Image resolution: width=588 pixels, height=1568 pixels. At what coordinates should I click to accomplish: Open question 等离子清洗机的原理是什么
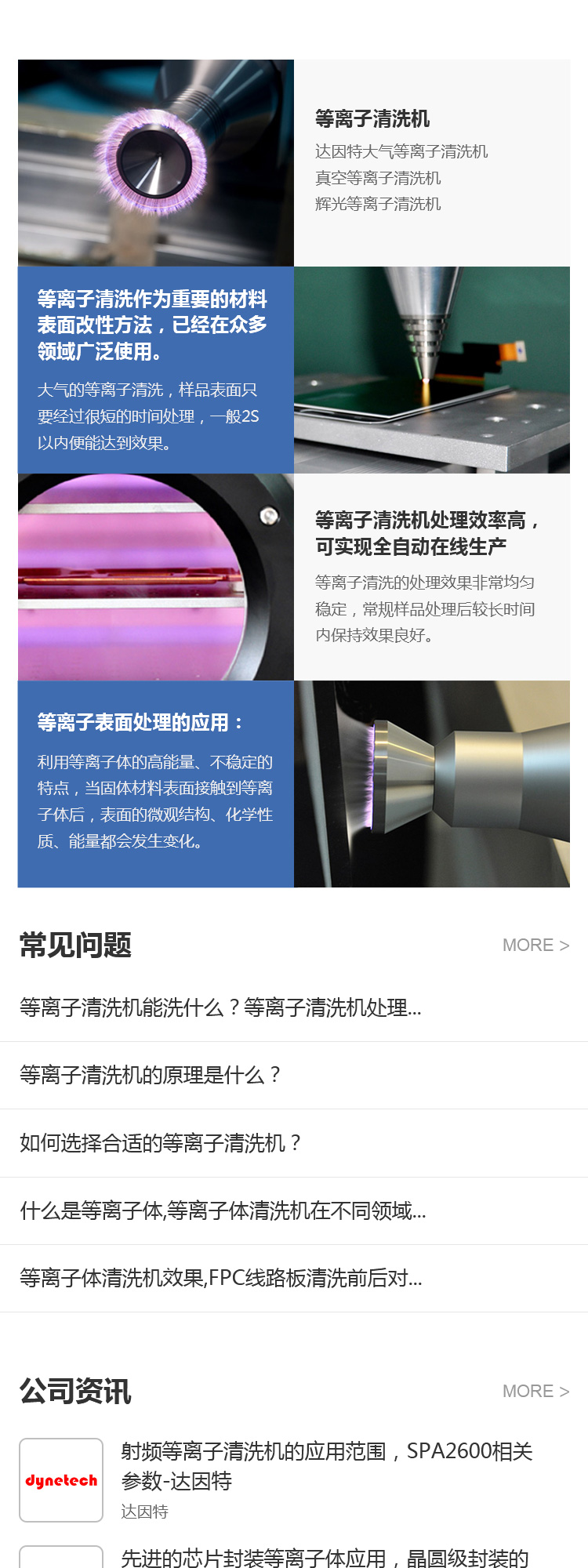(151, 1075)
